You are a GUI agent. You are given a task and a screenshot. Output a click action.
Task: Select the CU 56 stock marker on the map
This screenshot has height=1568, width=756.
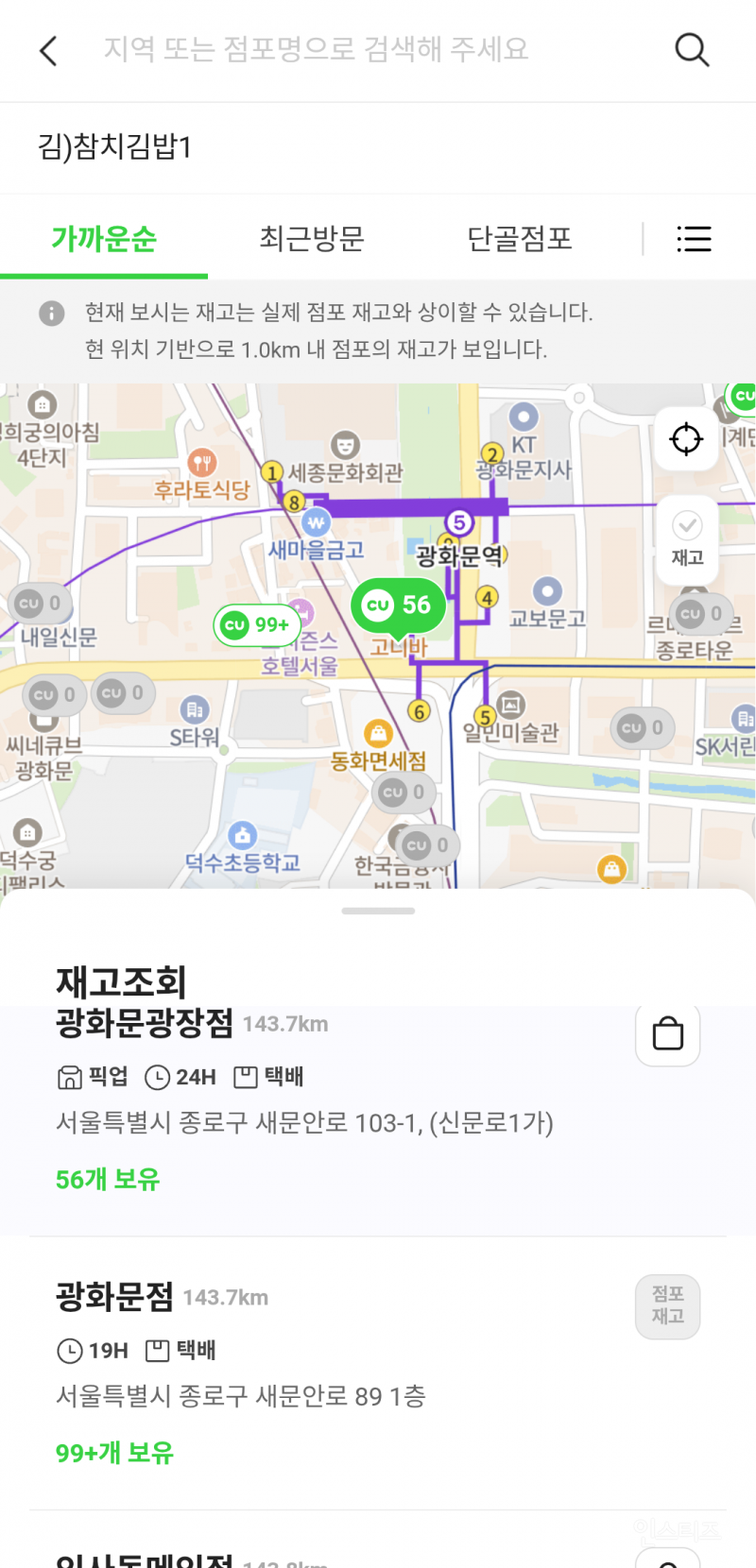(x=398, y=605)
